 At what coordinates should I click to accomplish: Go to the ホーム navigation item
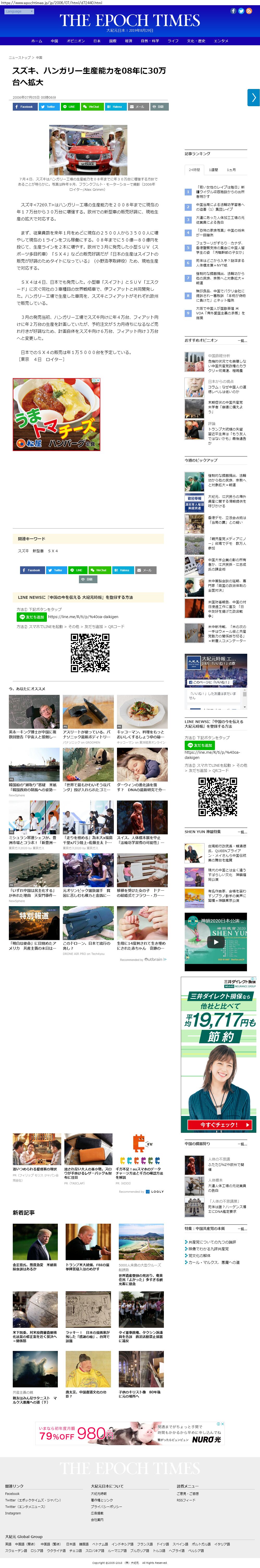click(36, 41)
